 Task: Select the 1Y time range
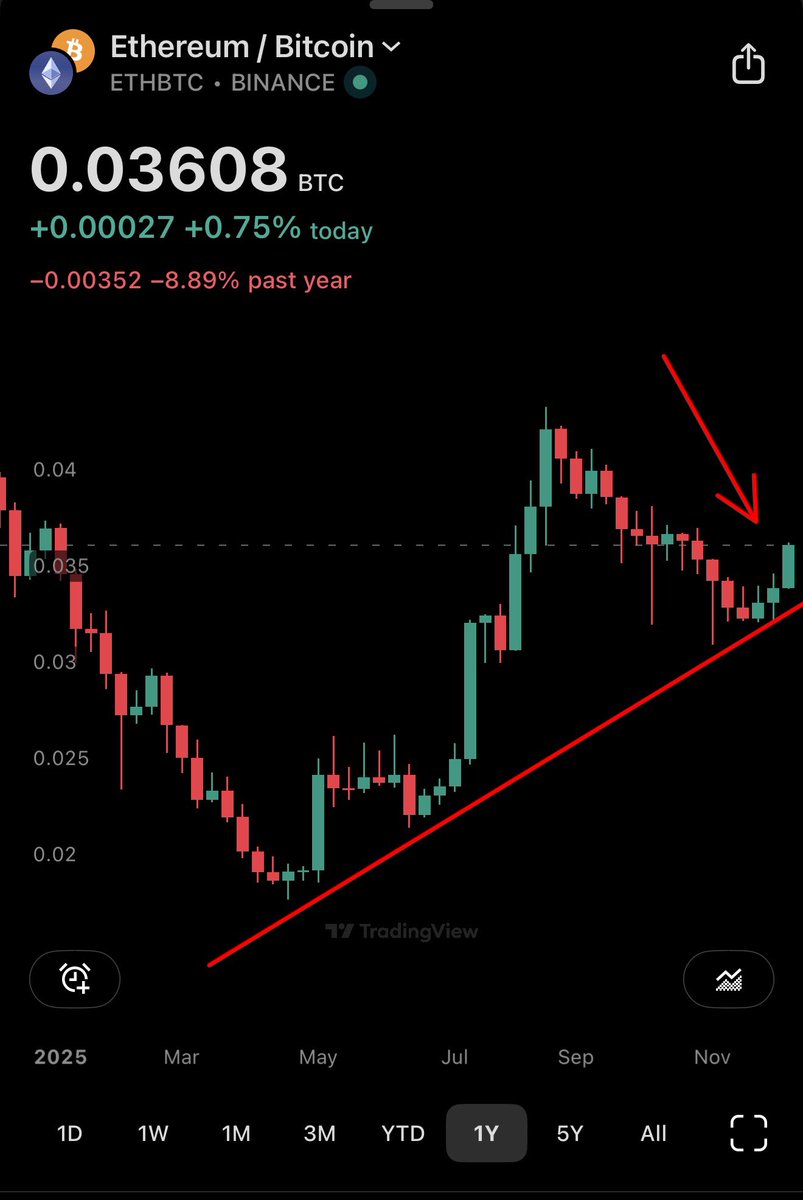click(486, 1133)
